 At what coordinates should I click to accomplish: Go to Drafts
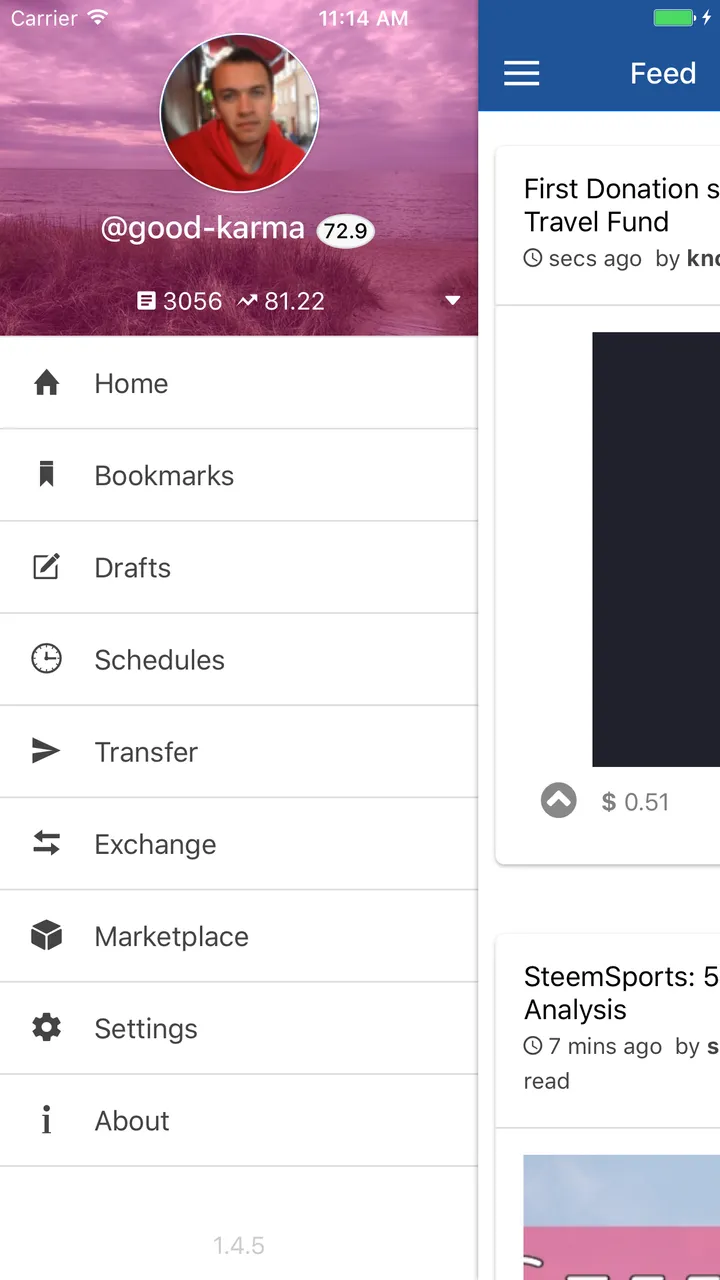239,567
